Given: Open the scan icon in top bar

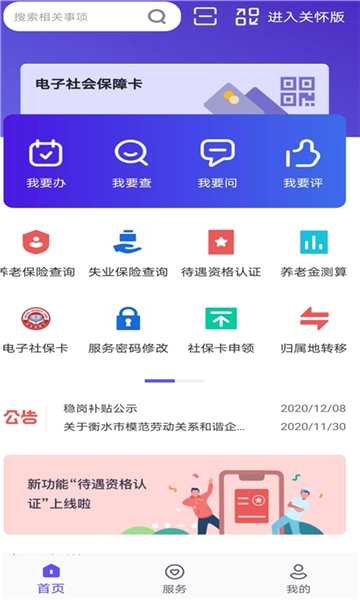Looking at the screenshot, I should 205,16.
